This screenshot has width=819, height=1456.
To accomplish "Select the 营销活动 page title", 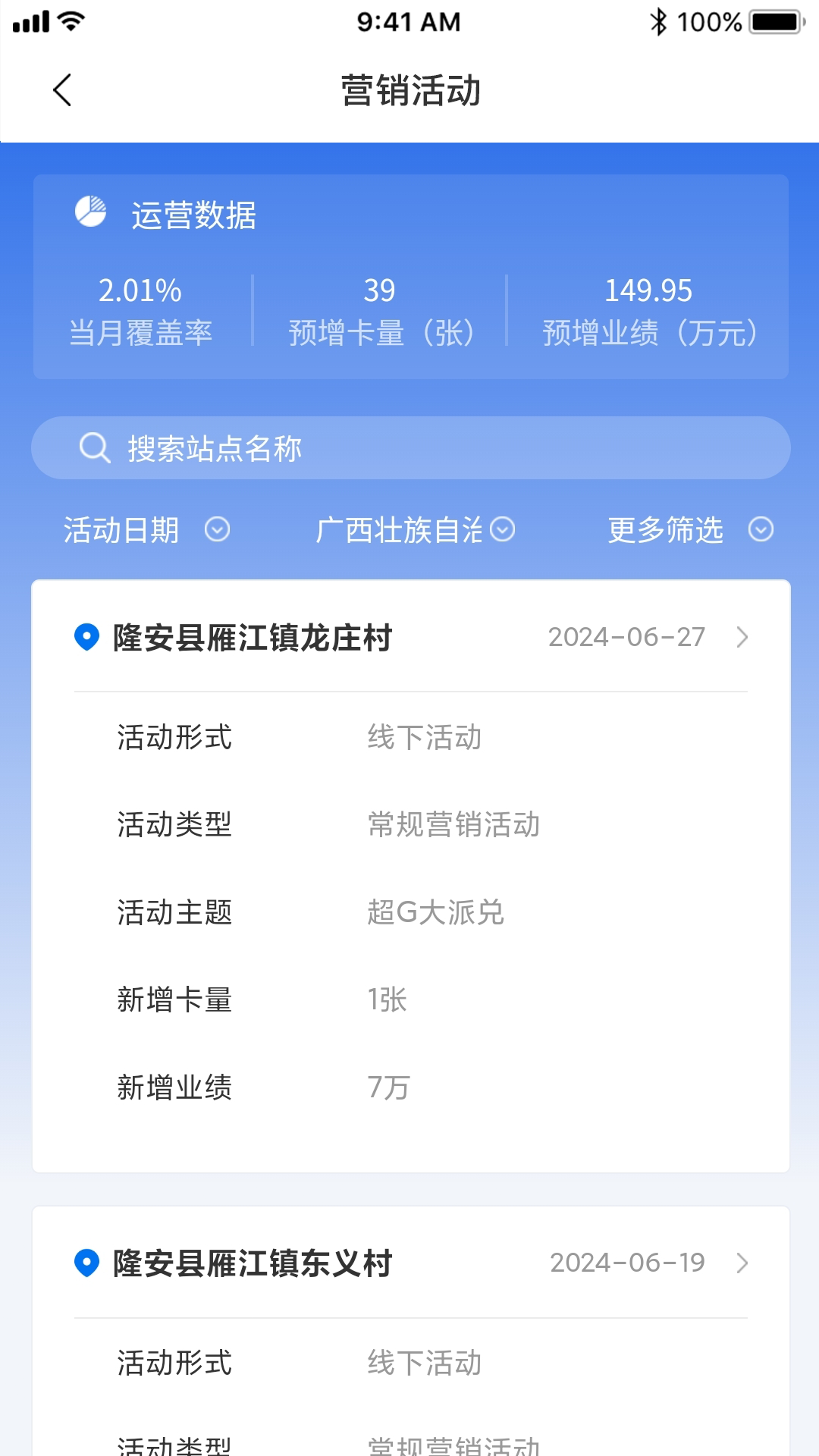I will [409, 89].
